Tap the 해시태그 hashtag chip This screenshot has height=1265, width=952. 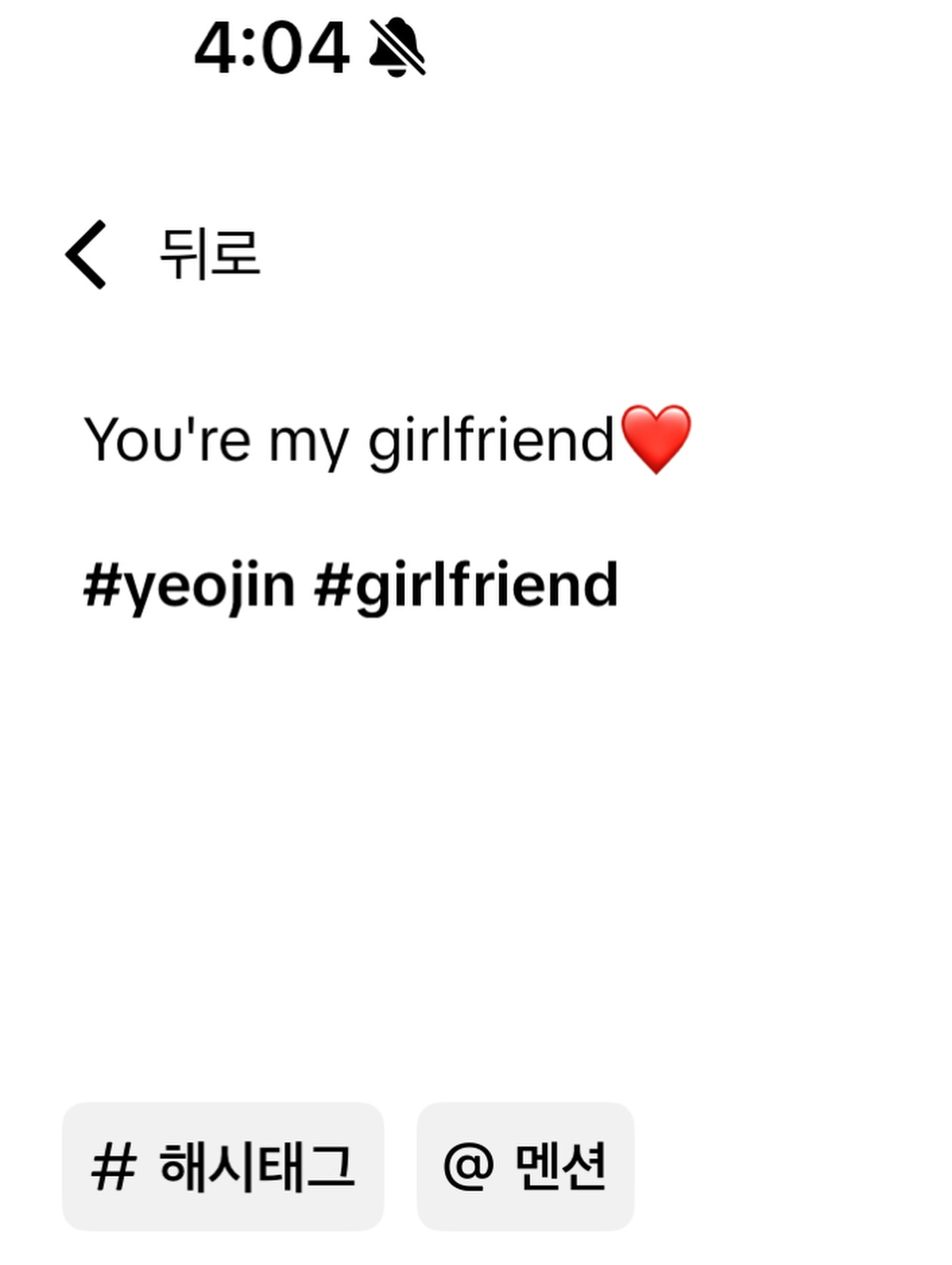tap(223, 1166)
